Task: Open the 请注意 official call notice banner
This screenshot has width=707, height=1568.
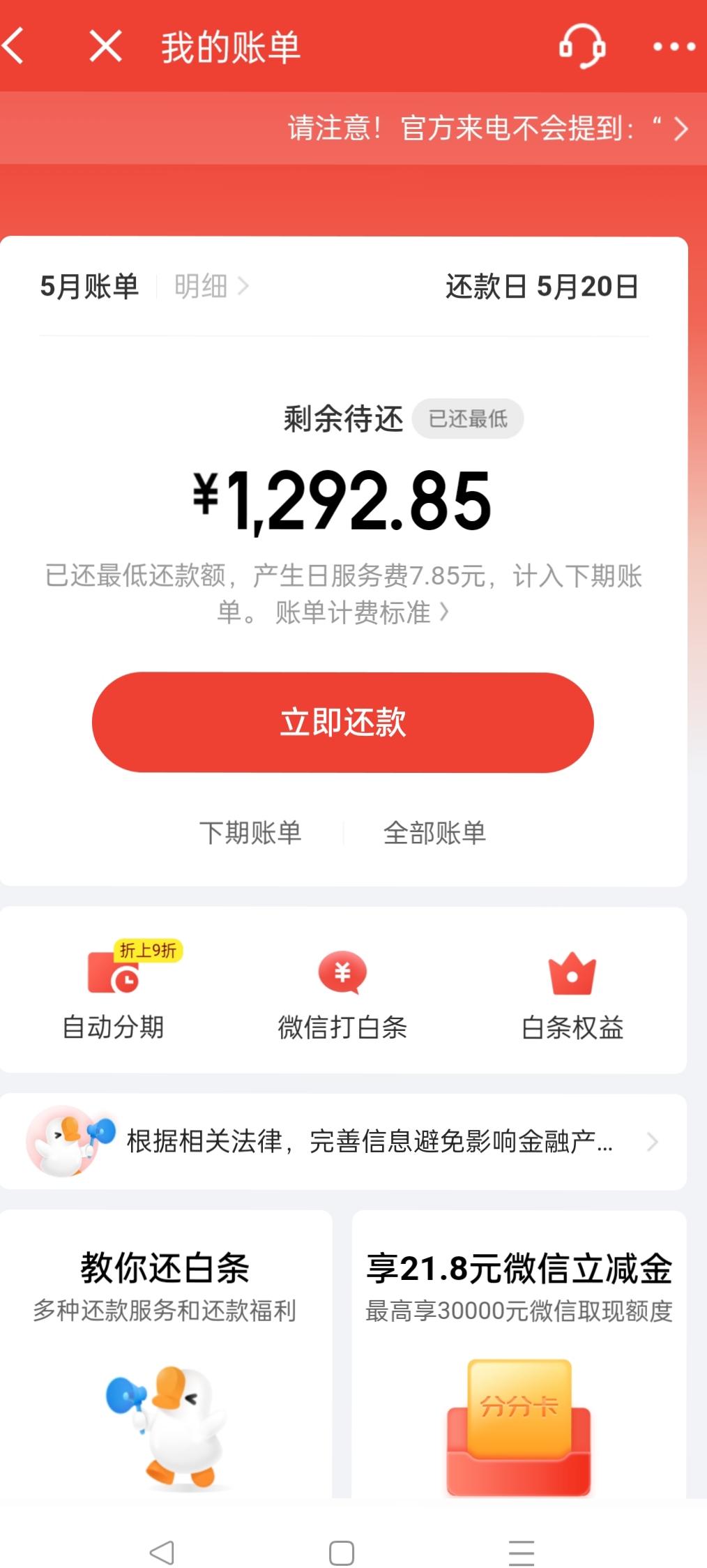Action: click(x=488, y=129)
